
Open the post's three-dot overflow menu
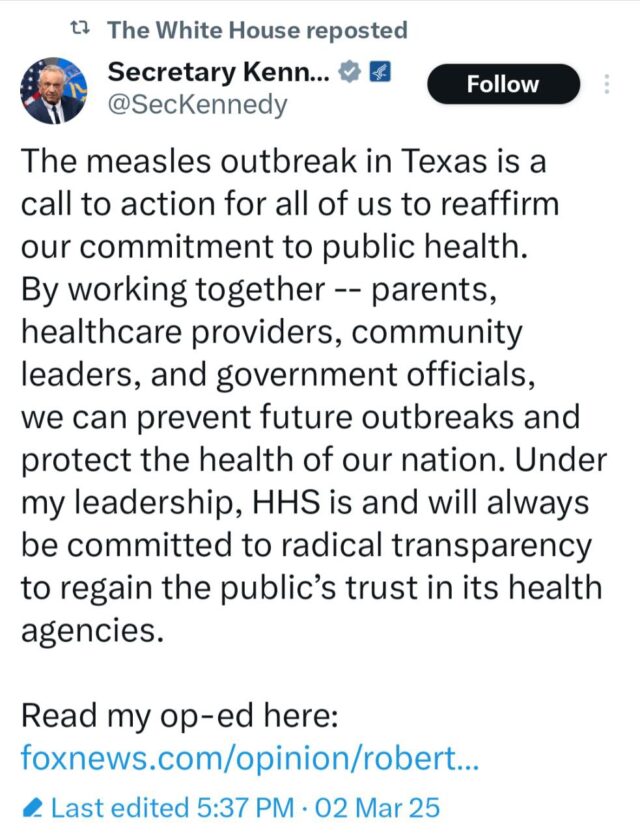(606, 85)
